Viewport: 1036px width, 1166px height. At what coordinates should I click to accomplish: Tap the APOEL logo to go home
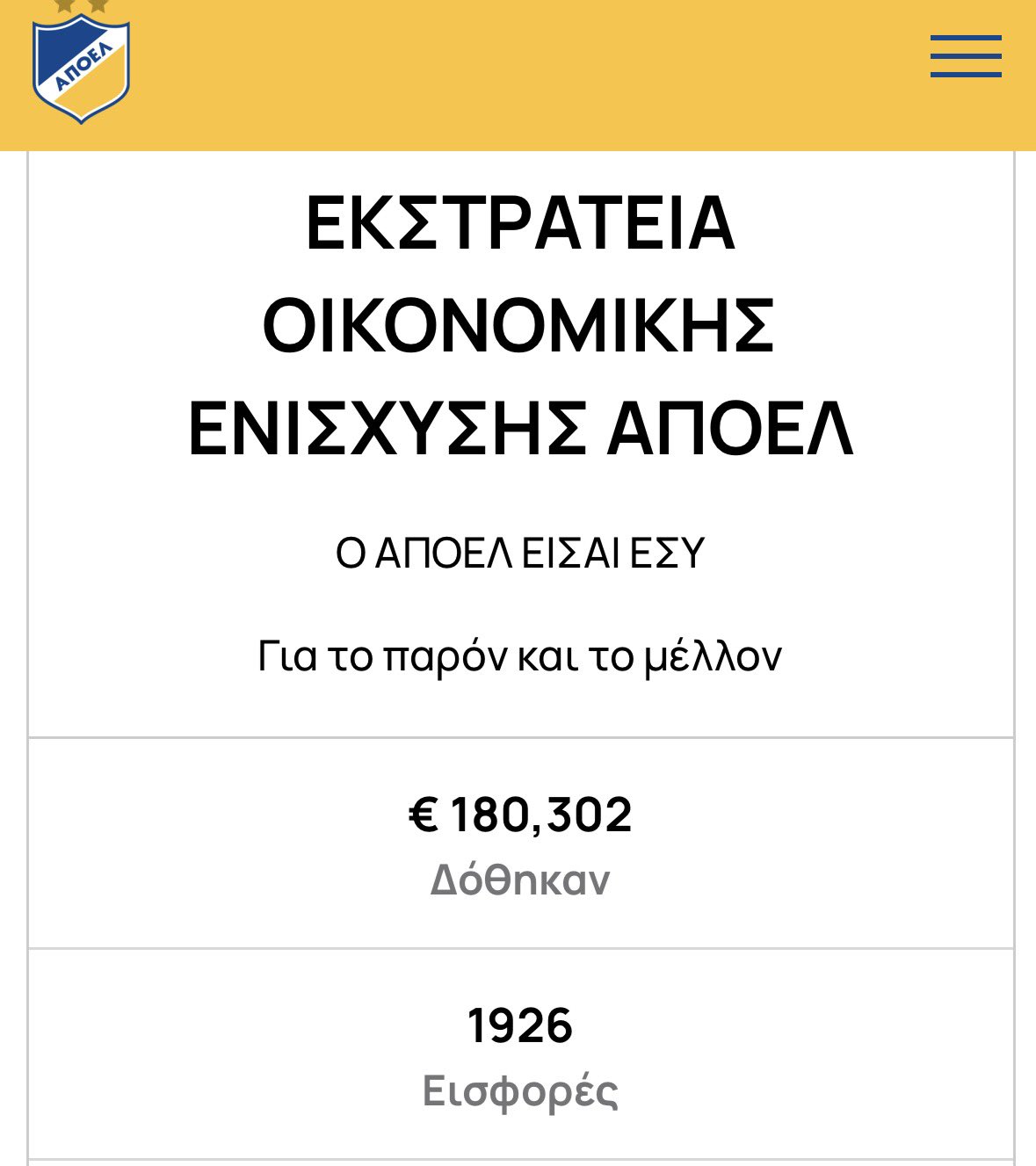pos(81,66)
